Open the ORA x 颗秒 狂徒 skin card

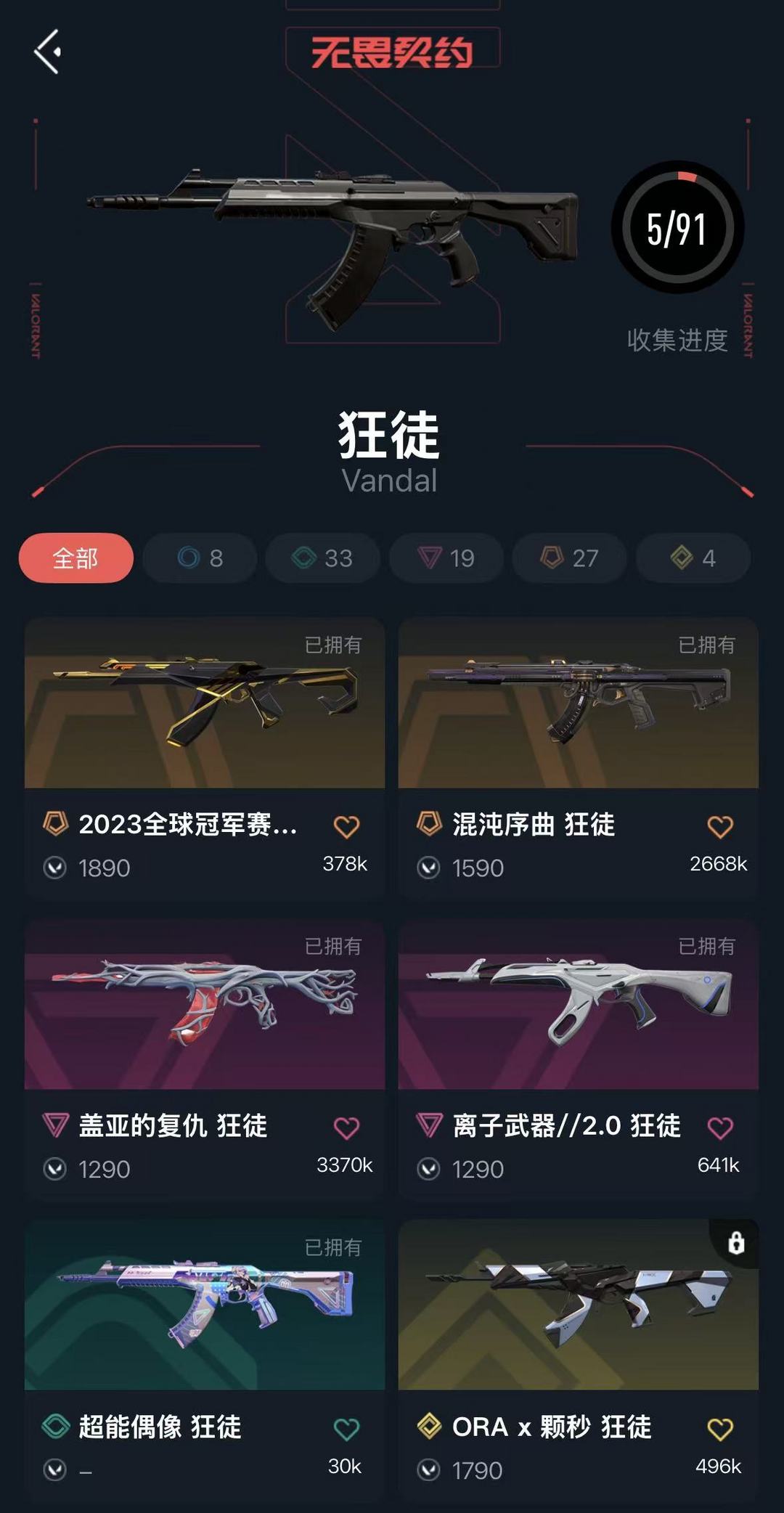coord(579,1361)
